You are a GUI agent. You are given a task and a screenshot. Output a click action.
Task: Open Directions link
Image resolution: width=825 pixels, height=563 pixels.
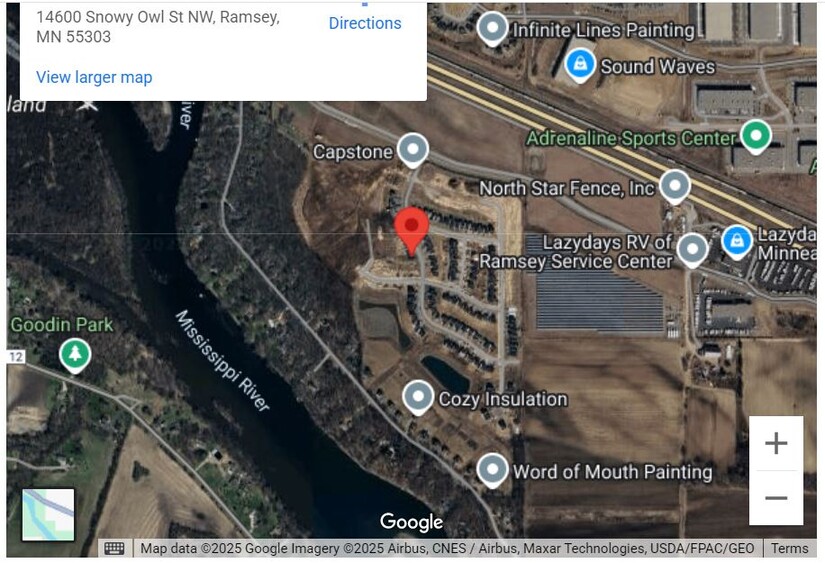365,23
